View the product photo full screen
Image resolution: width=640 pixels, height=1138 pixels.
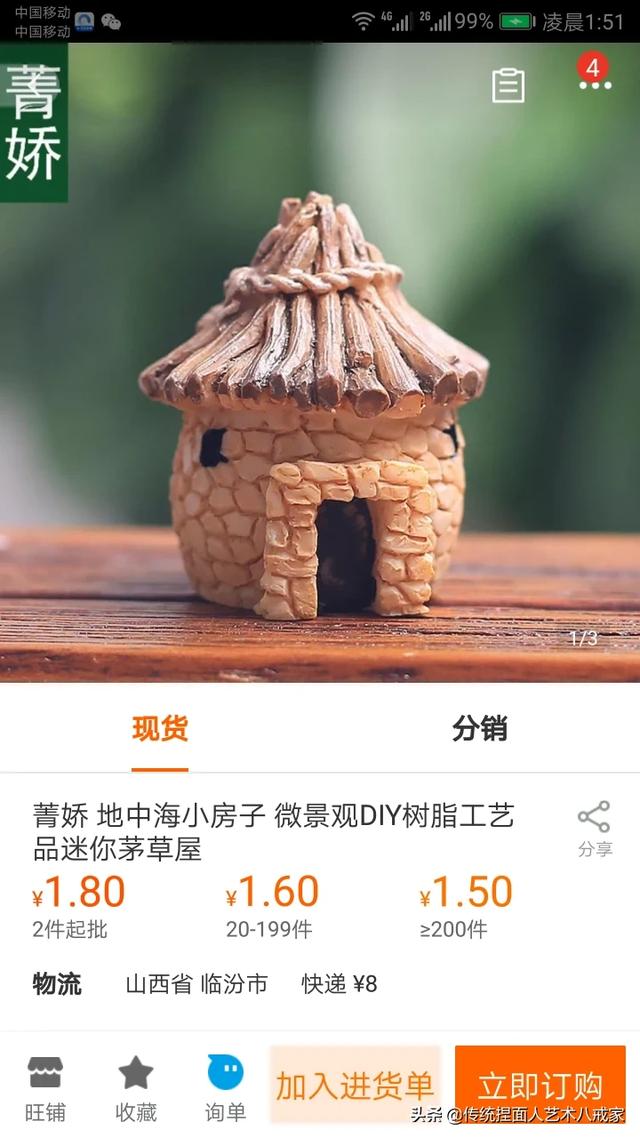coord(320,363)
